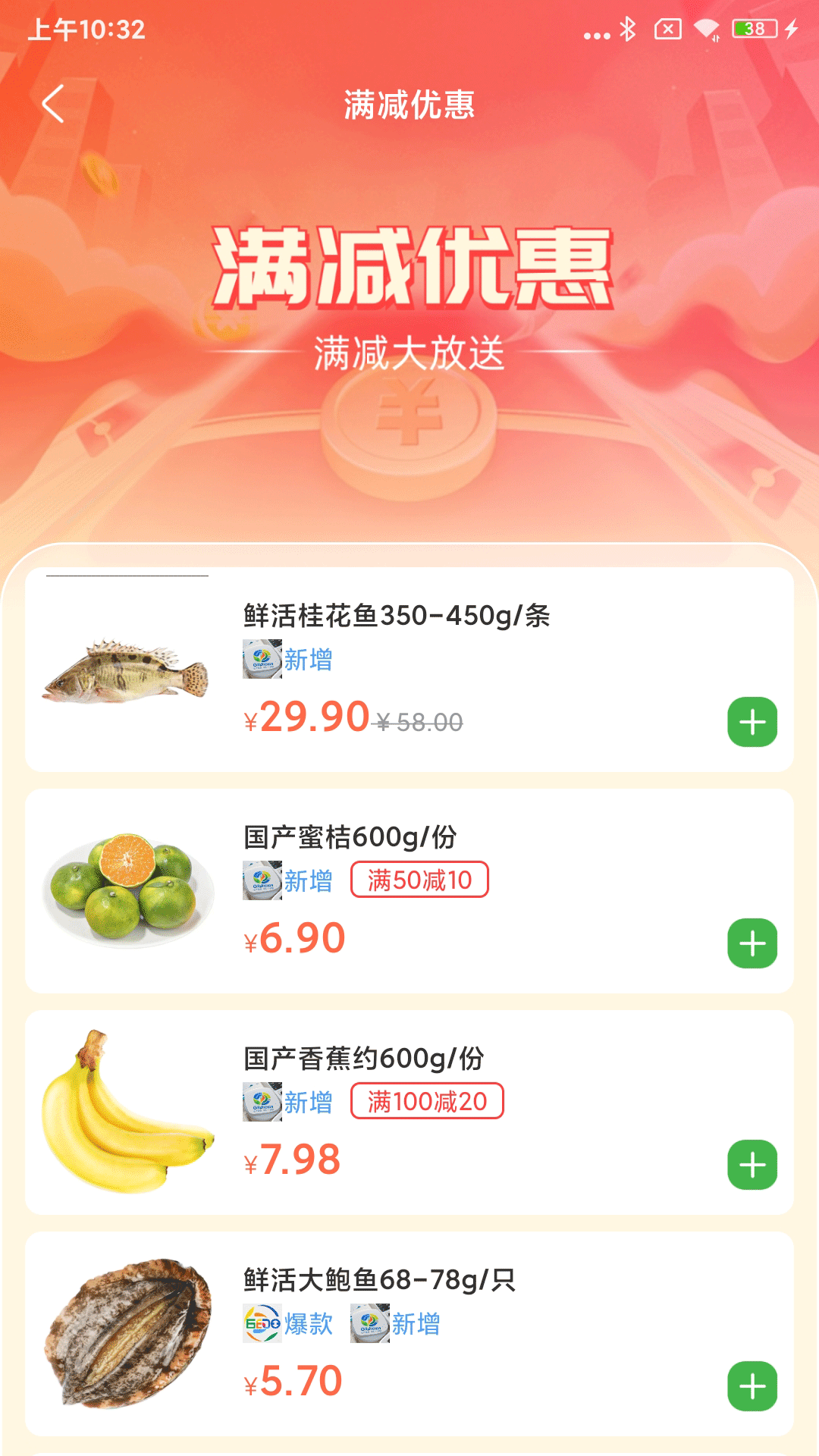This screenshot has height=1456, width=819.
Task: Tap the 满减优惠 page title
Action: click(x=409, y=106)
